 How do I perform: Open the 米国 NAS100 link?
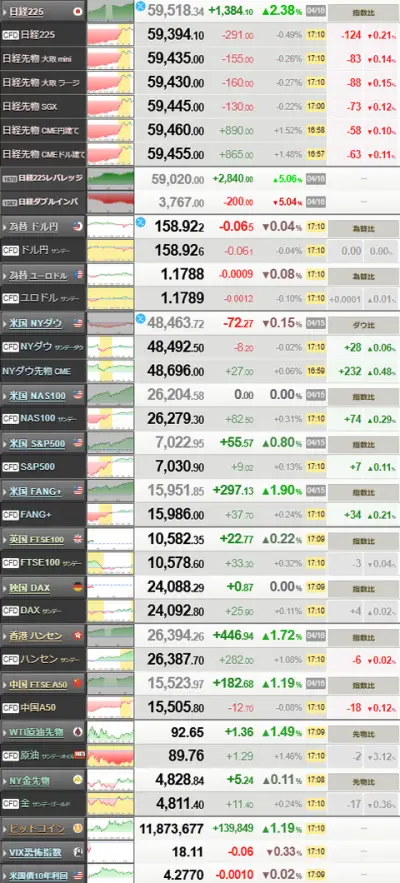click(37, 395)
